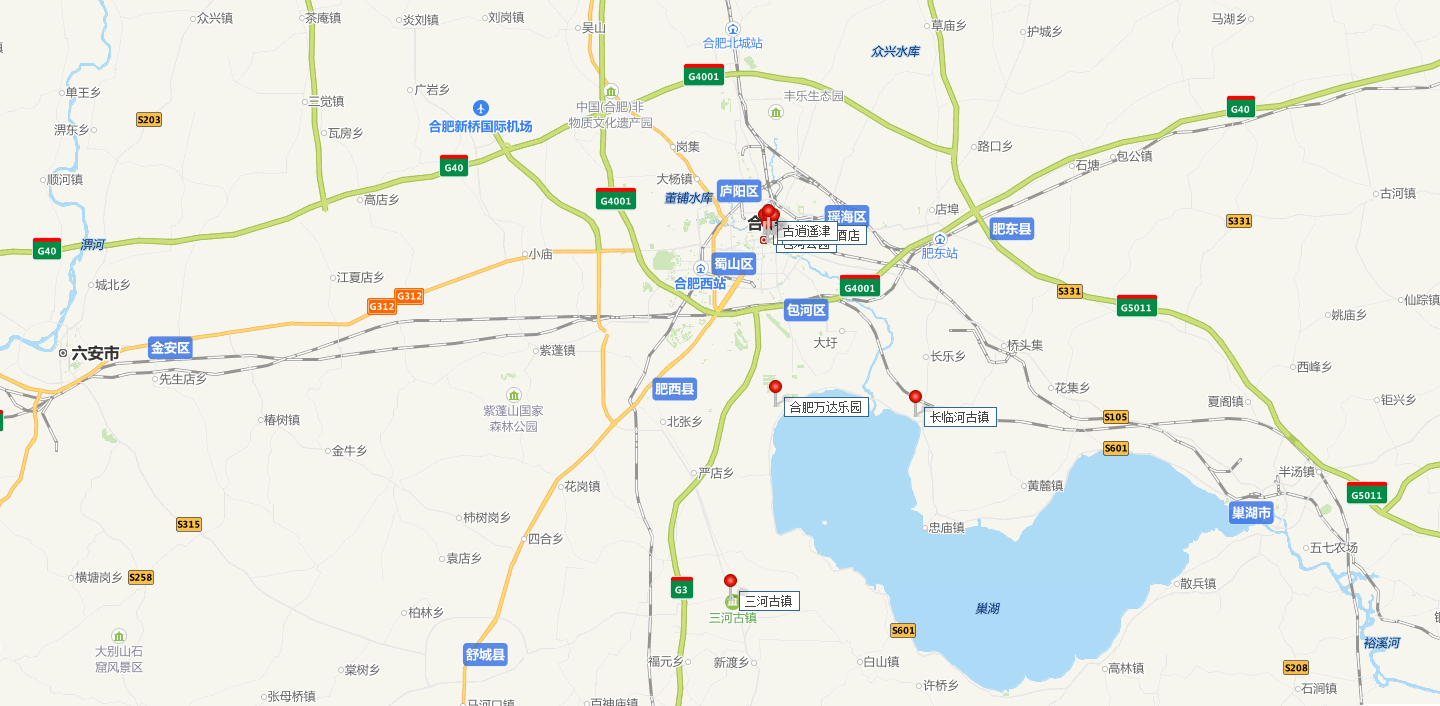1440x706 pixels.
Task: Tap the 古逍遥津 marker label
Action: (806, 232)
